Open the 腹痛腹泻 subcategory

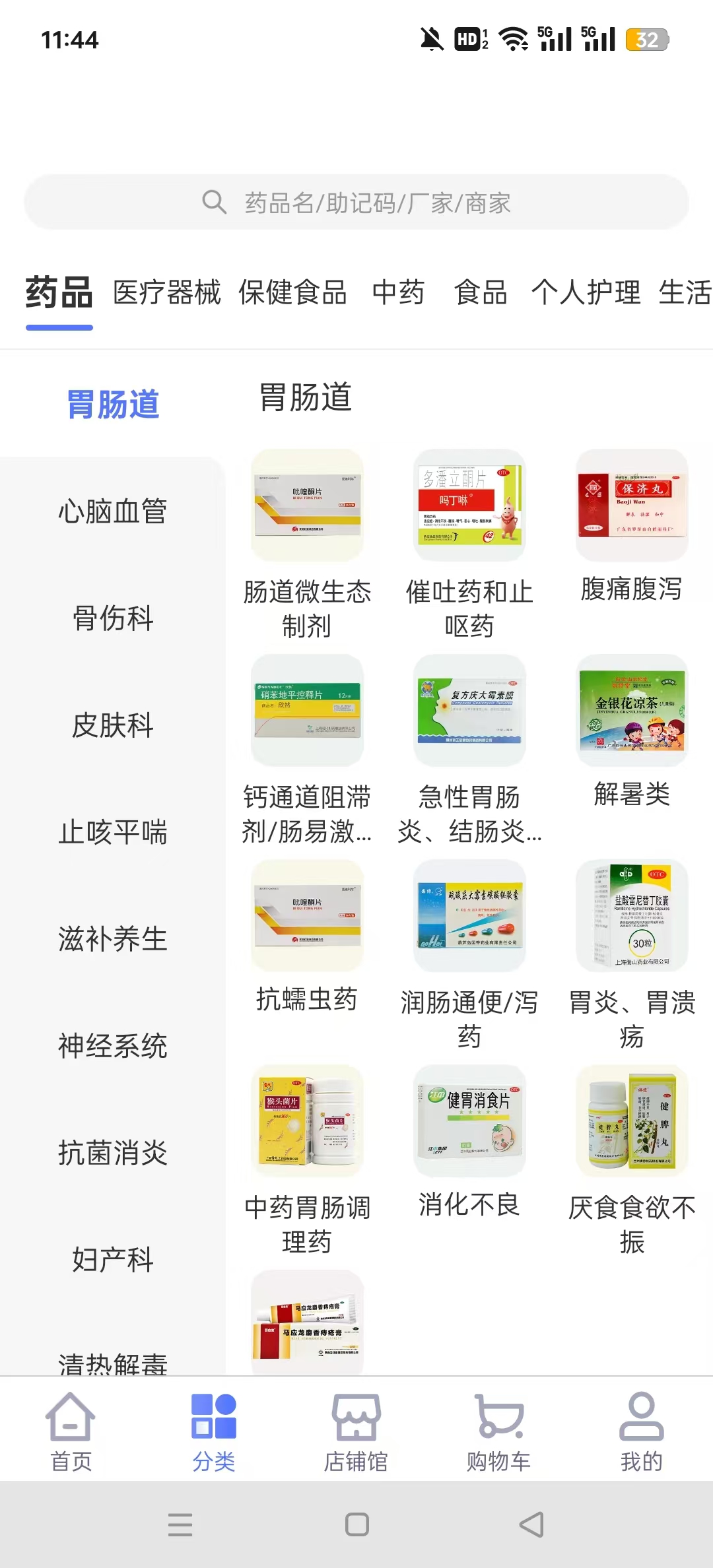click(632, 527)
